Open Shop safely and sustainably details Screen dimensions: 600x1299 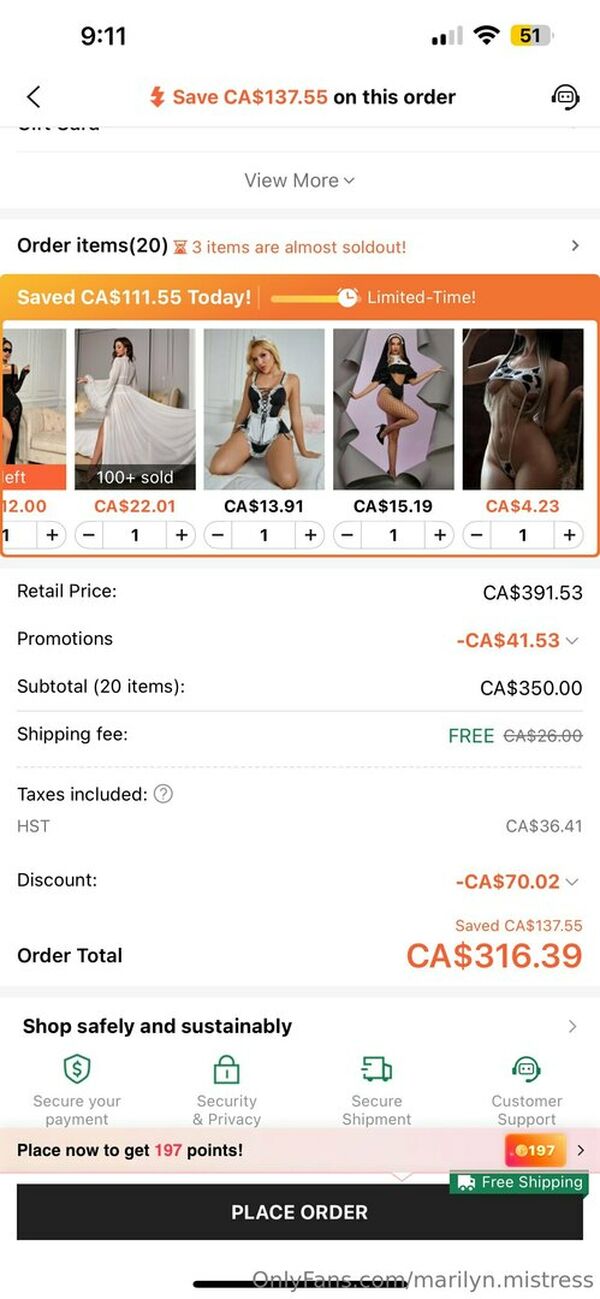click(572, 1026)
